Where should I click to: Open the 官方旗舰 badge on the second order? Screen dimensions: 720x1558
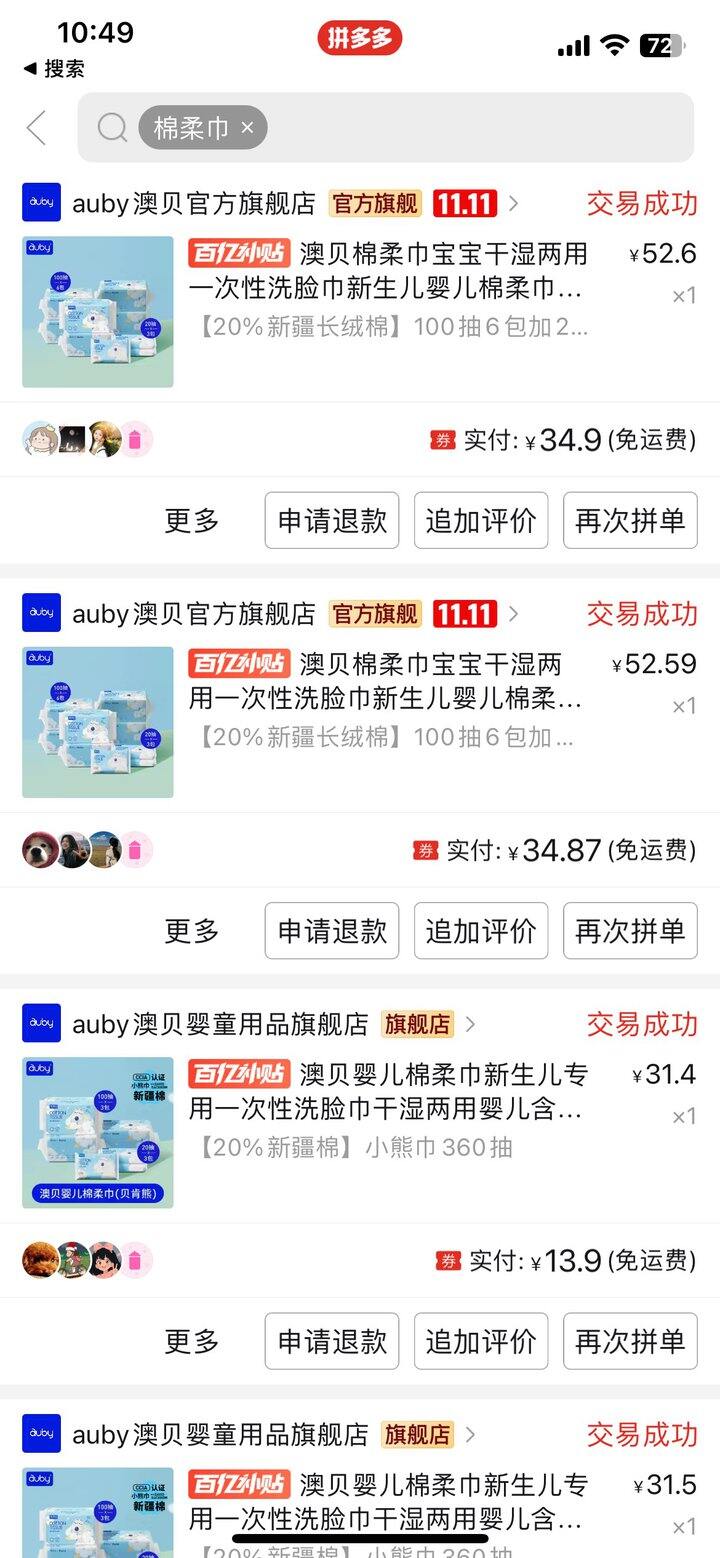click(380, 613)
